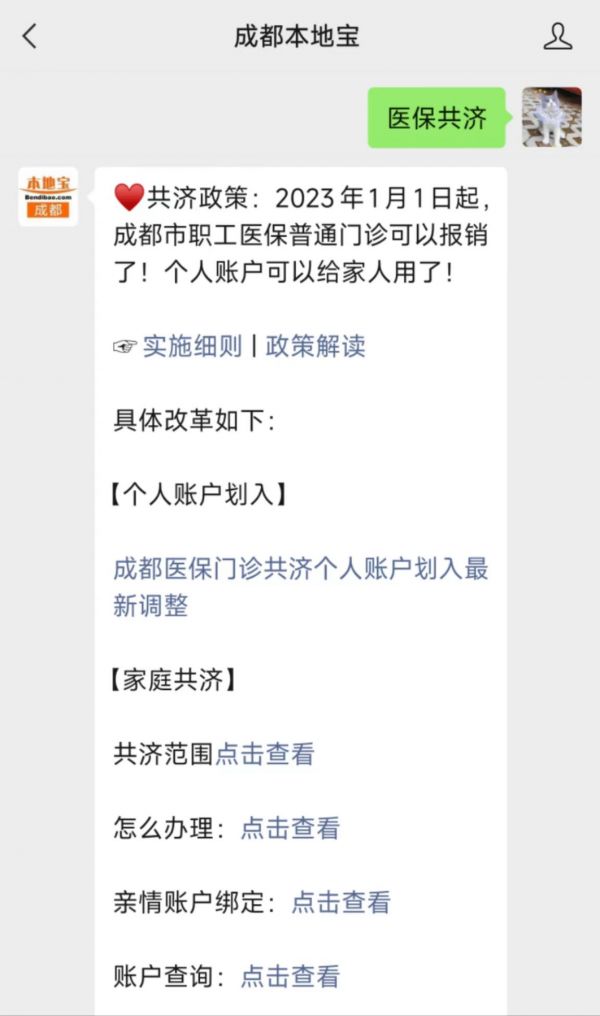Open the 成都本地宝 avatar
This screenshot has width=600, height=1016.
[48, 197]
